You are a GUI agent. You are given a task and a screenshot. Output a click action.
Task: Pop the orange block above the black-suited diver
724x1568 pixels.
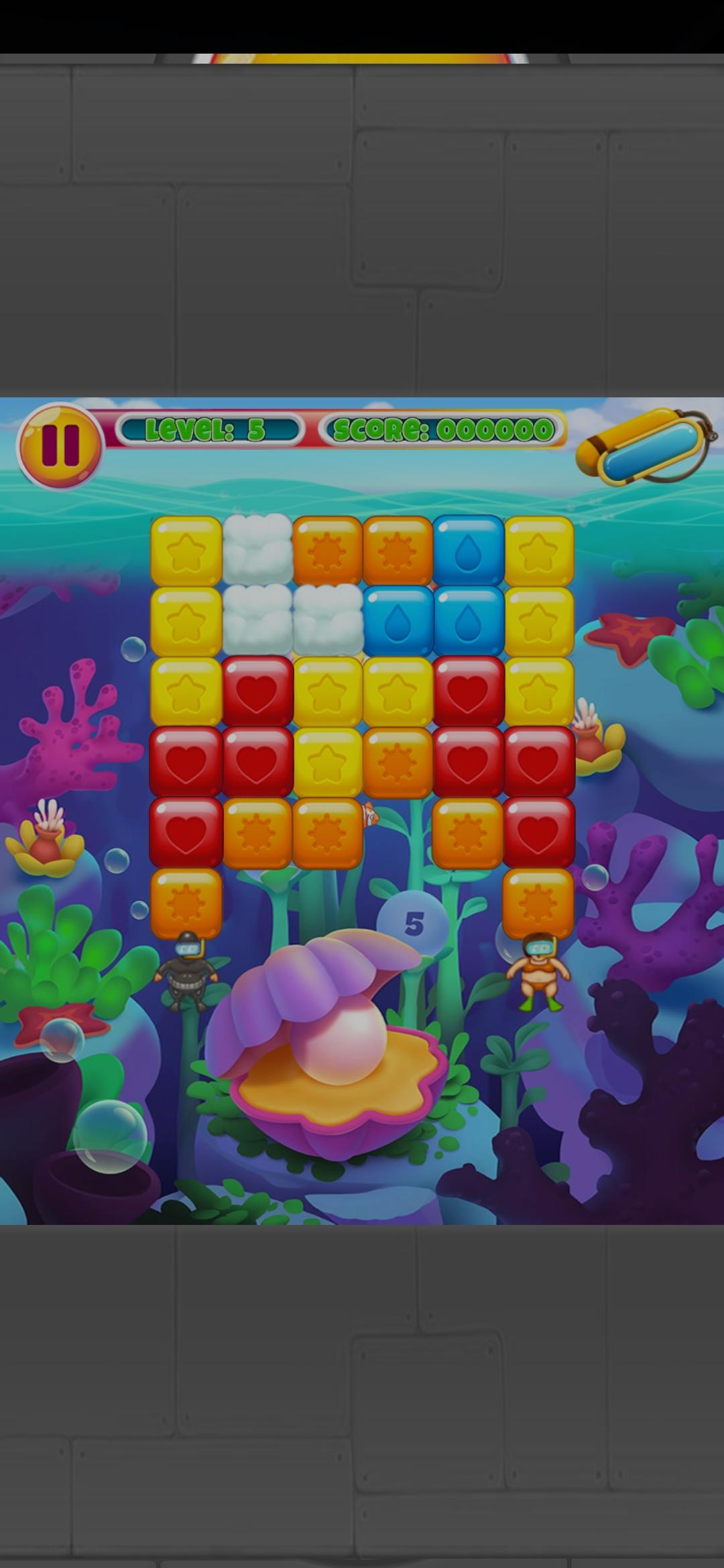coord(186,903)
